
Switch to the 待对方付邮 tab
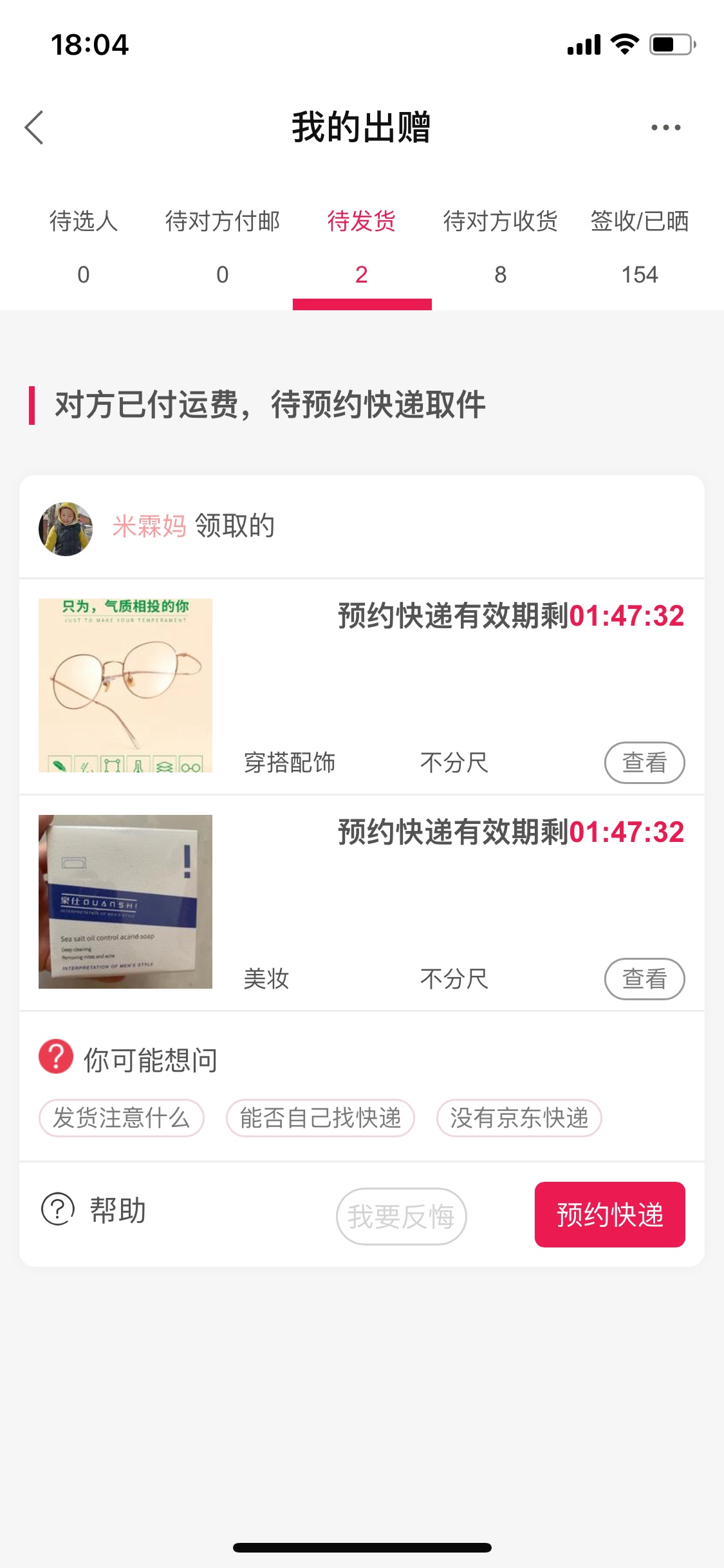point(223,246)
